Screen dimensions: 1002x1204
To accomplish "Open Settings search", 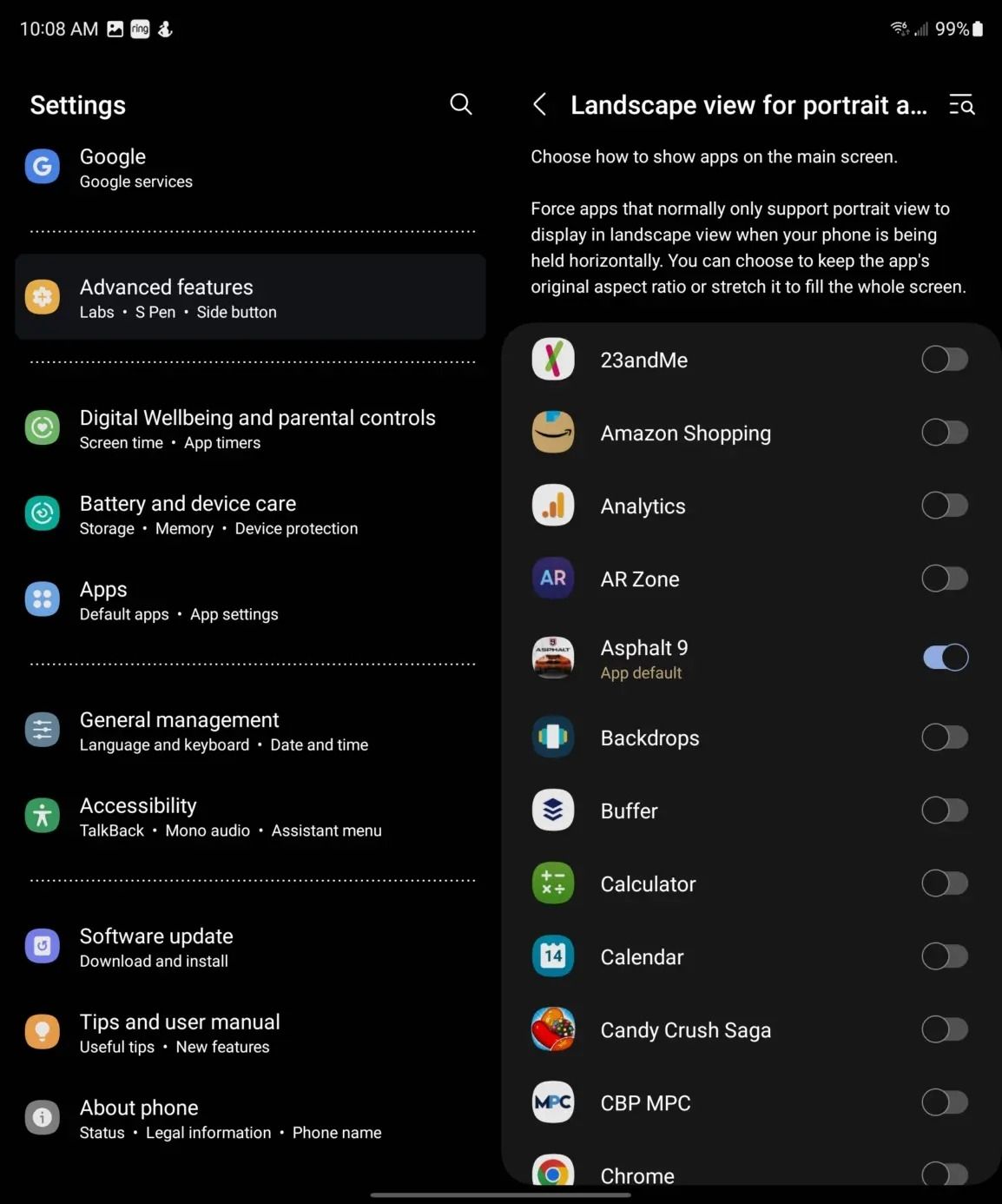I will (x=461, y=105).
